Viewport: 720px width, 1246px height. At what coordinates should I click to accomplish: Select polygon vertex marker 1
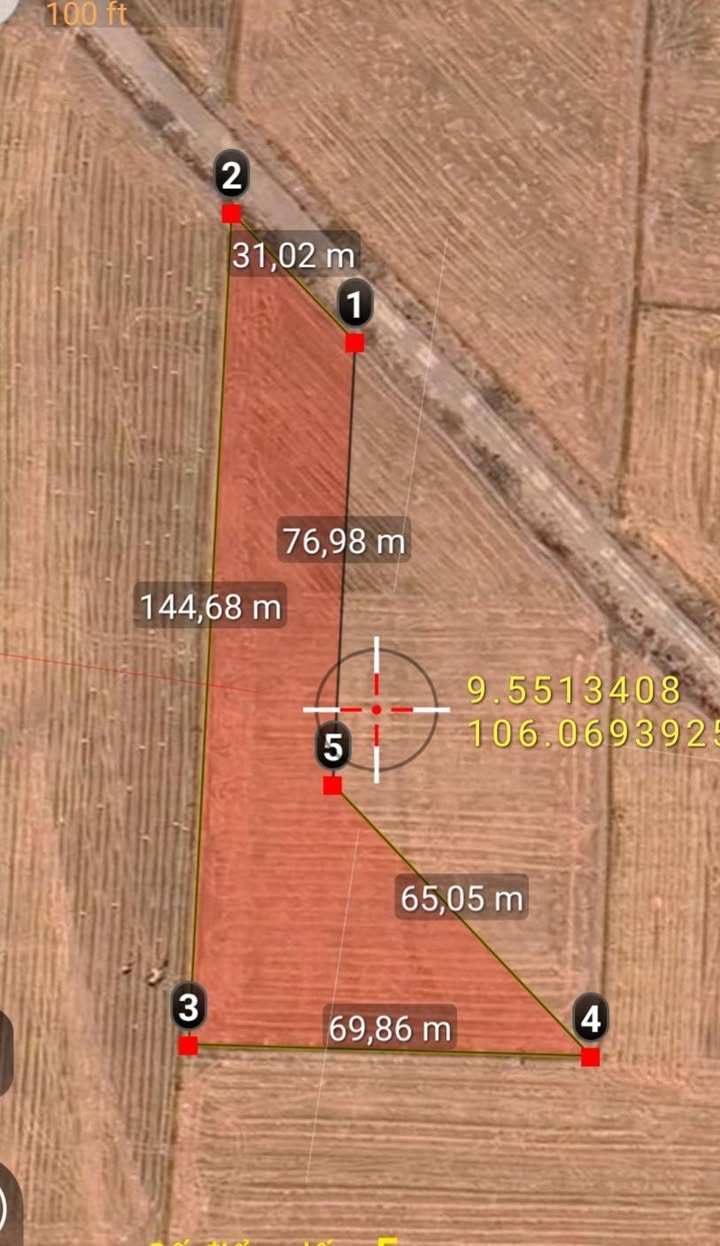click(x=354, y=343)
